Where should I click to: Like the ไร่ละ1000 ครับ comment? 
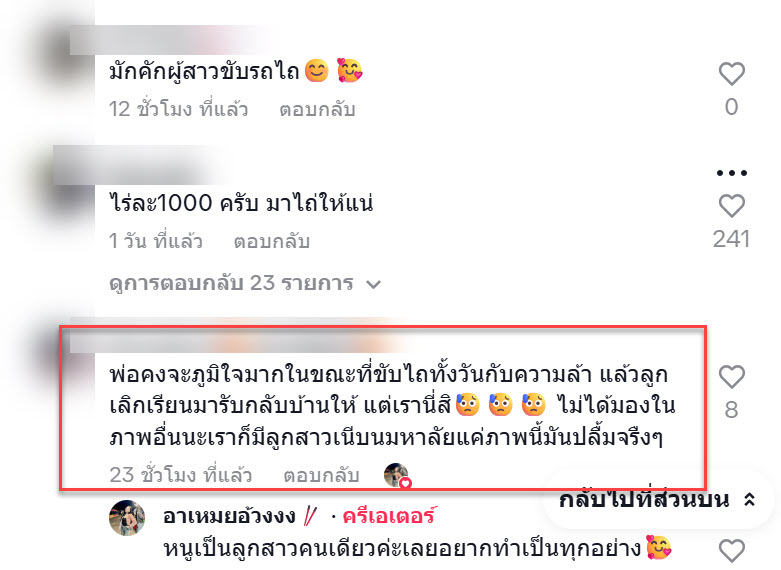coord(732,207)
